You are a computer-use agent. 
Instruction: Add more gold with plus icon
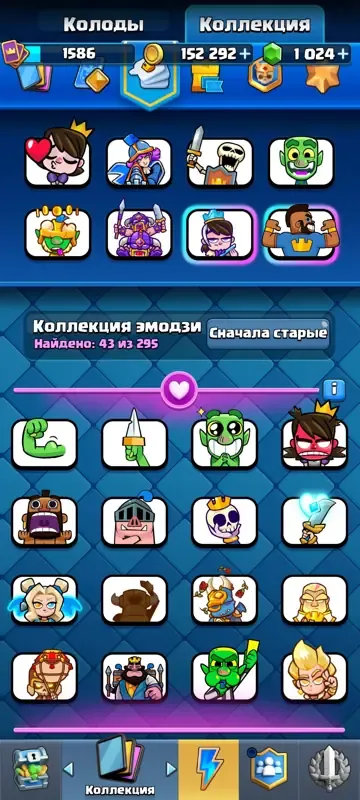pos(245,54)
